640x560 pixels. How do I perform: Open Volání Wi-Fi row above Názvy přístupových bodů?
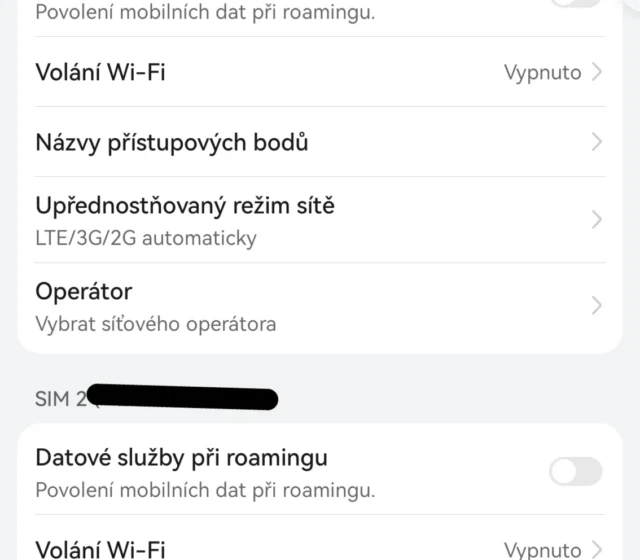pos(320,73)
